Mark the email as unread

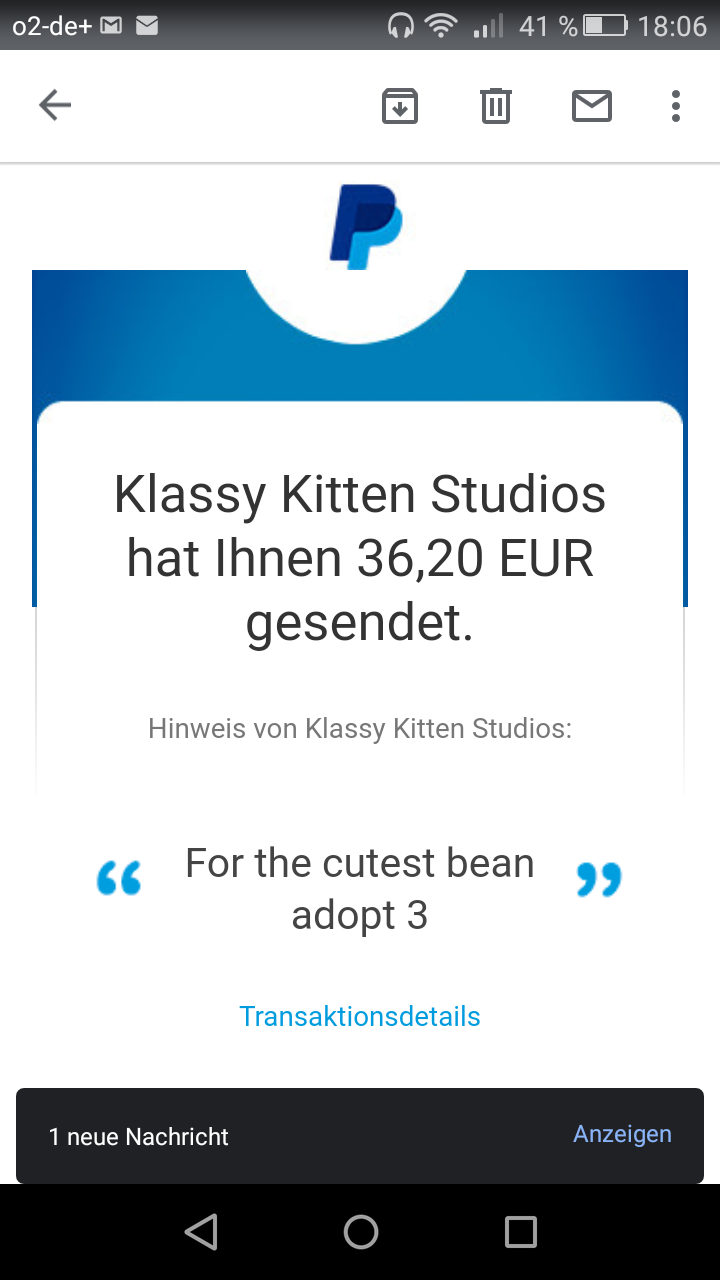tap(592, 105)
